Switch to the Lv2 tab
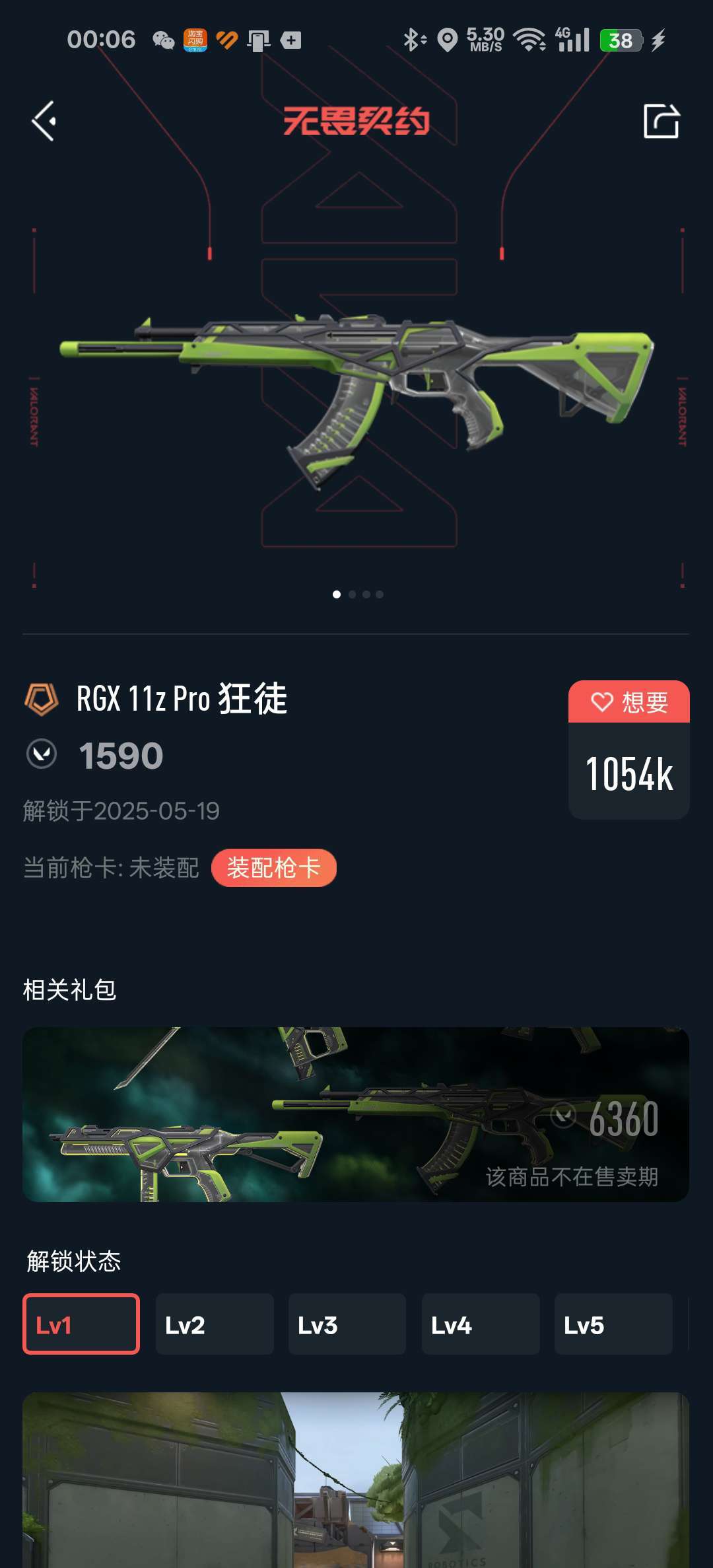The image size is (713, 1568). pyautogui.click(x=214, y=1324)
